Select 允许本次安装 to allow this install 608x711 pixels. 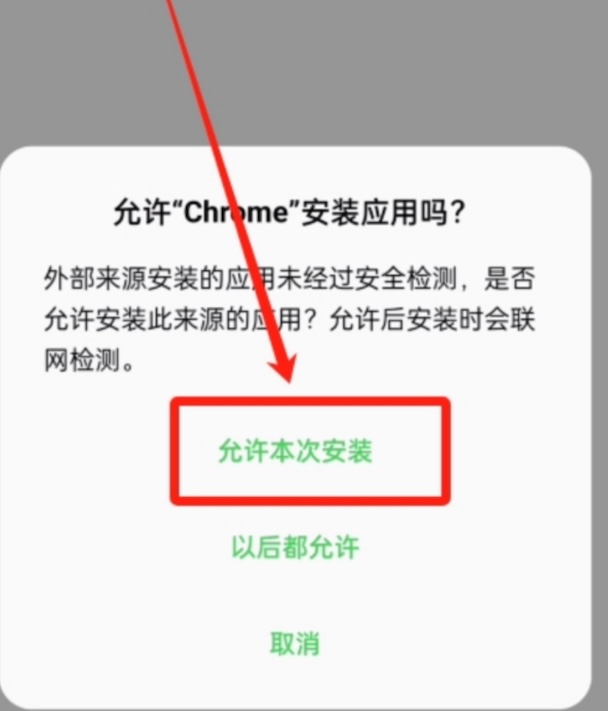(x=295, y=451)
